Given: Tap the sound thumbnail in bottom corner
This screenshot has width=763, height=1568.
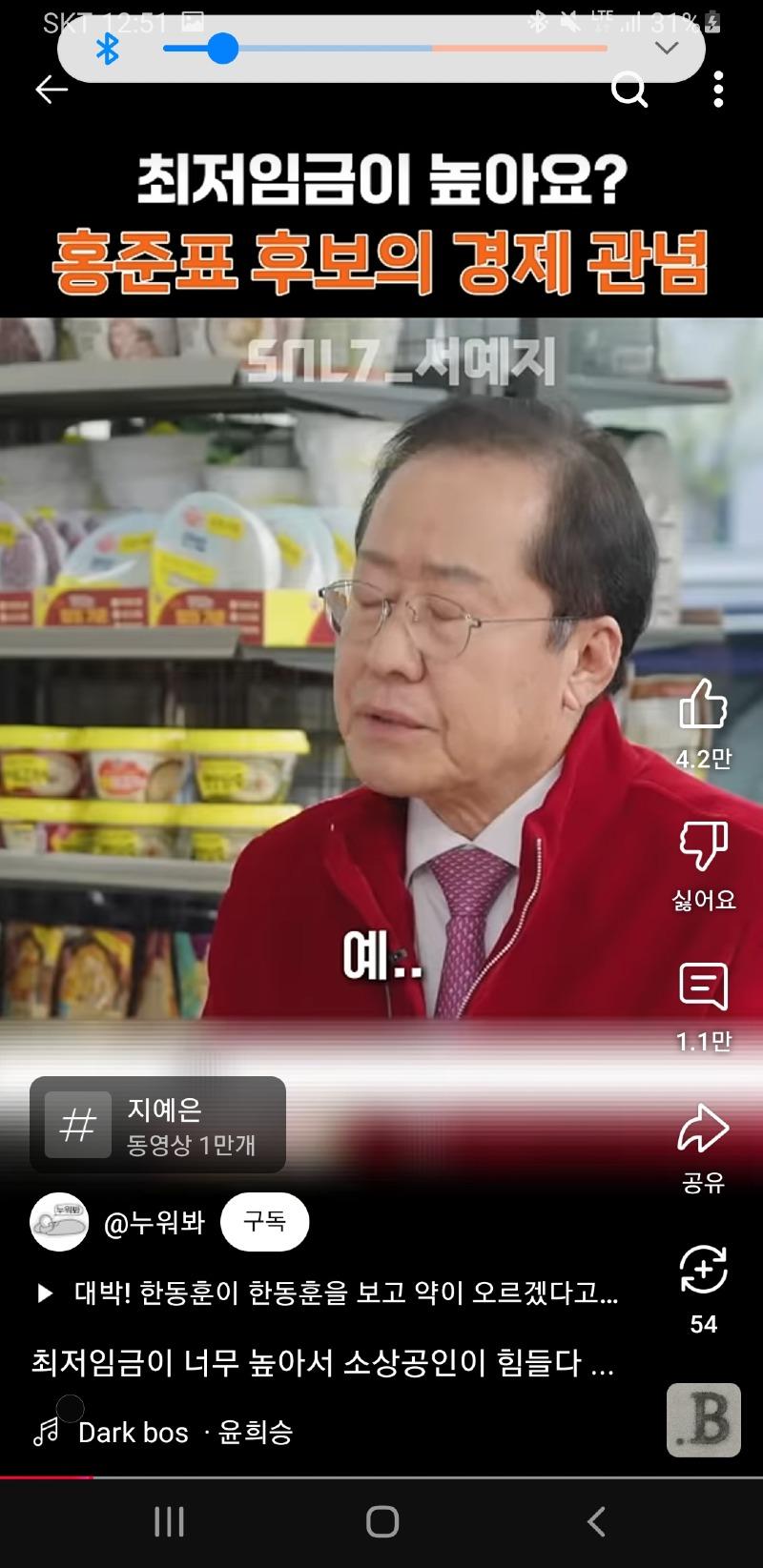Looking at the screenshot, I should [x=704, y=1420].
